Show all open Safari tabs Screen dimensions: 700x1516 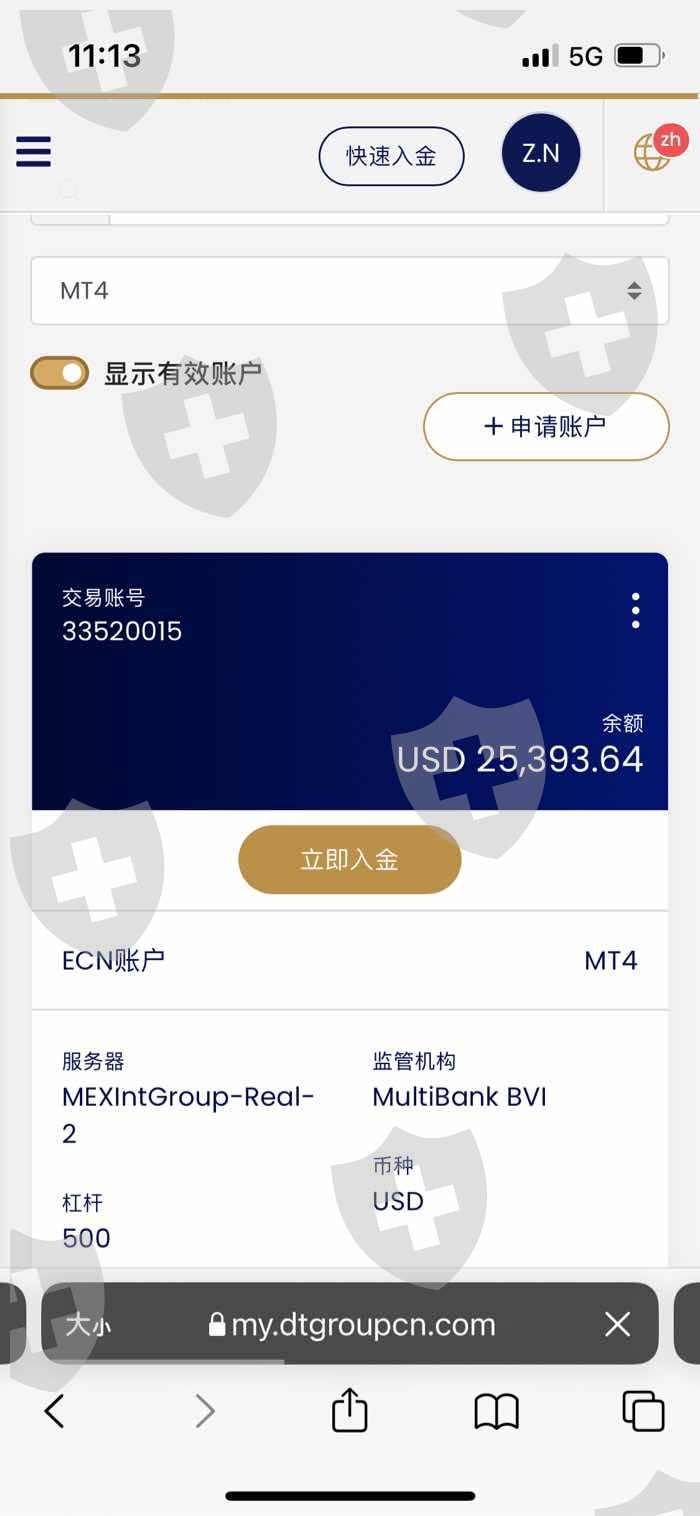643,1412
